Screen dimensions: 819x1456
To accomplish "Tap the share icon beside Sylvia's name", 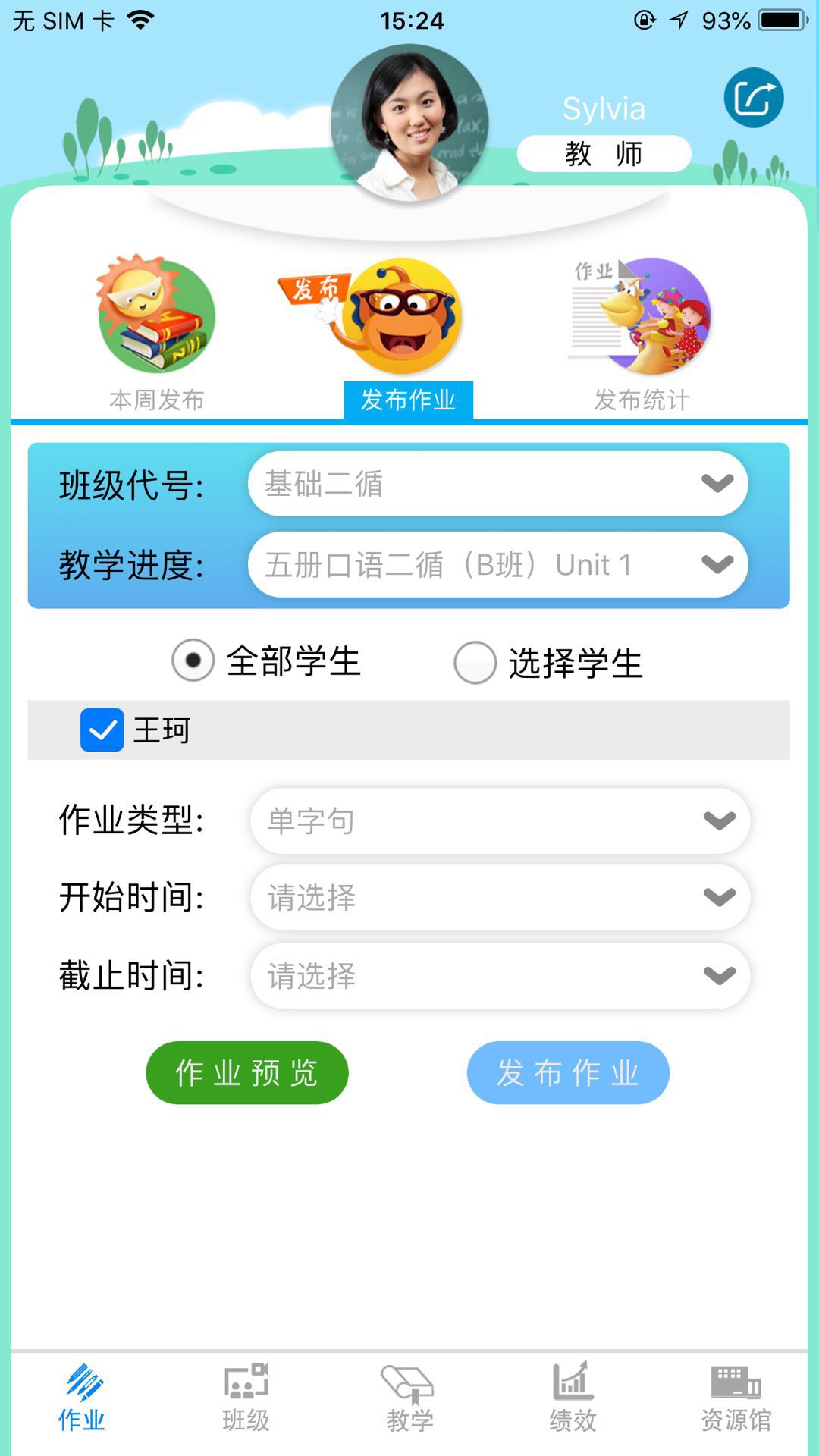I will [753, 98].
